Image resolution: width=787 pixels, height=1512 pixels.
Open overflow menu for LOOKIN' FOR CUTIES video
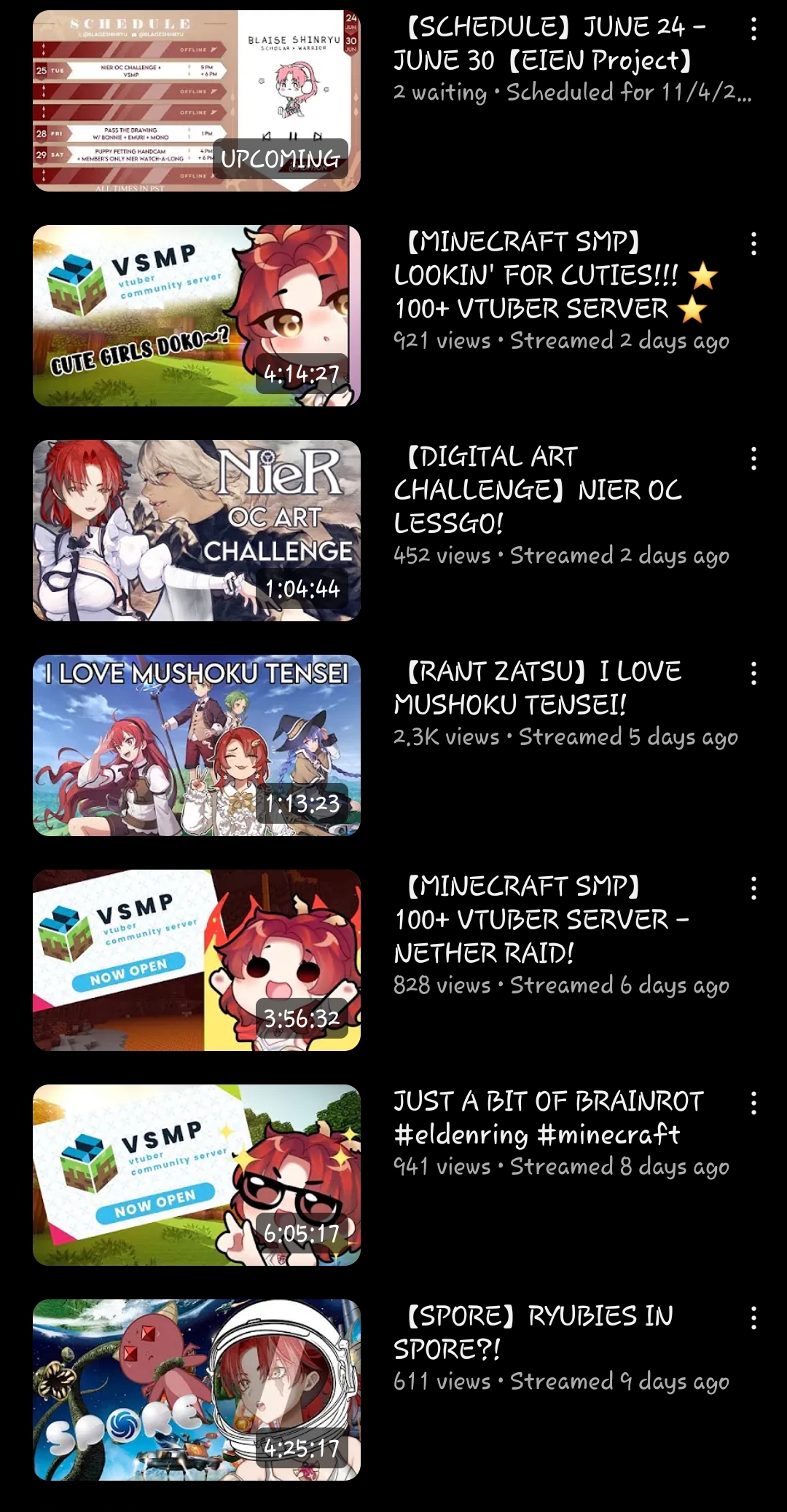click(x=753, y=244)
